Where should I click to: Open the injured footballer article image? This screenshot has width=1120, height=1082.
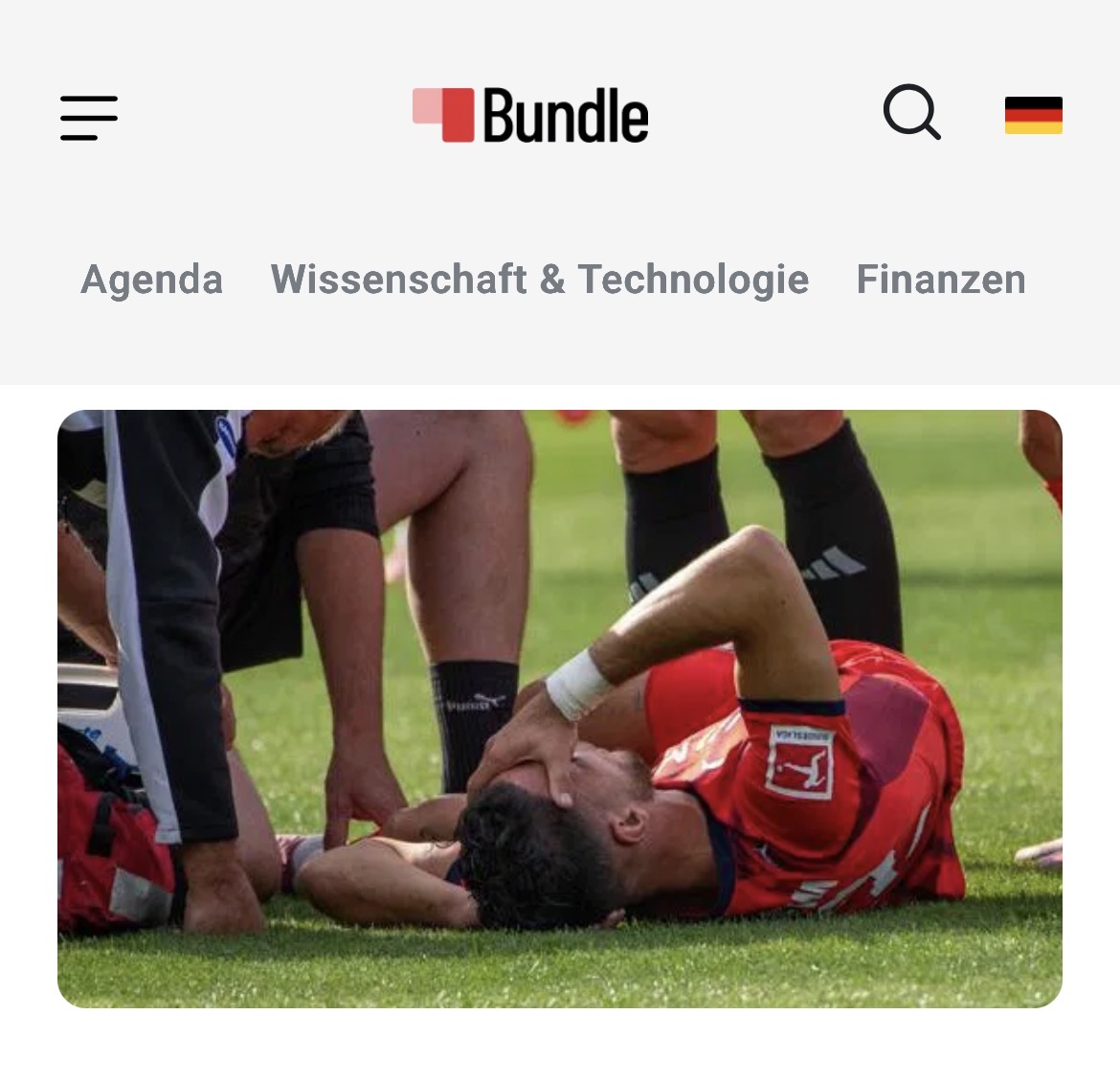pos(560,709)
